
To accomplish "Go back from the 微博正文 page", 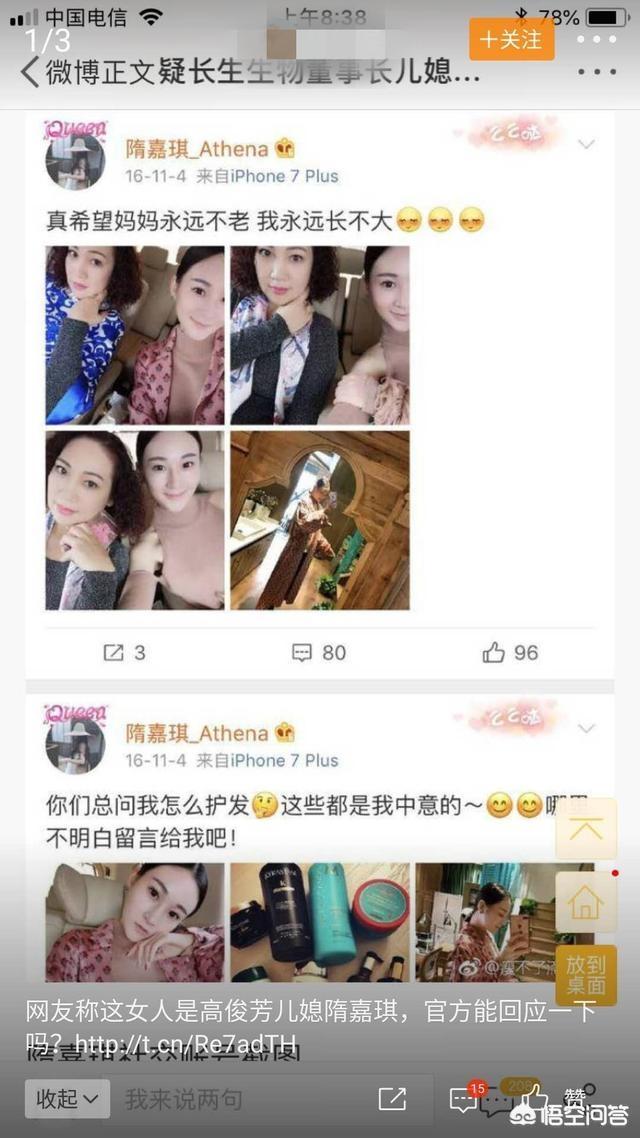I will coord(30,73).
